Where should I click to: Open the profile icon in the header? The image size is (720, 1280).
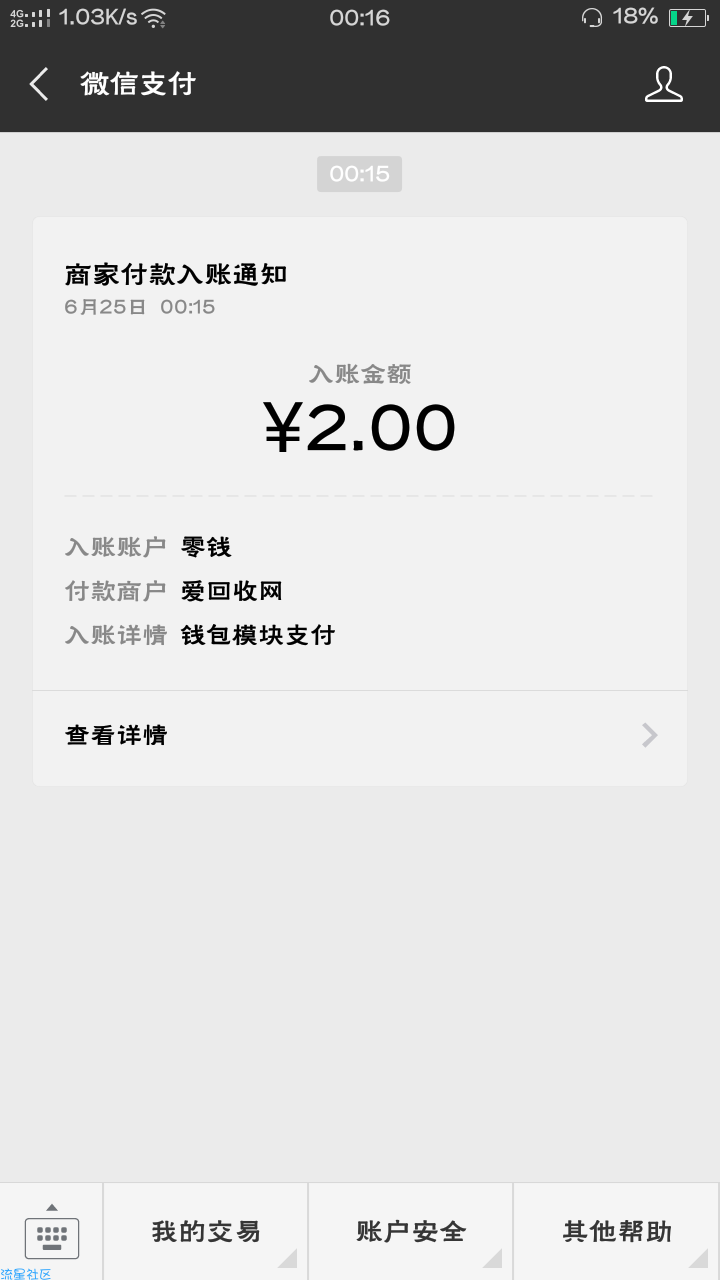coord(663,85)
